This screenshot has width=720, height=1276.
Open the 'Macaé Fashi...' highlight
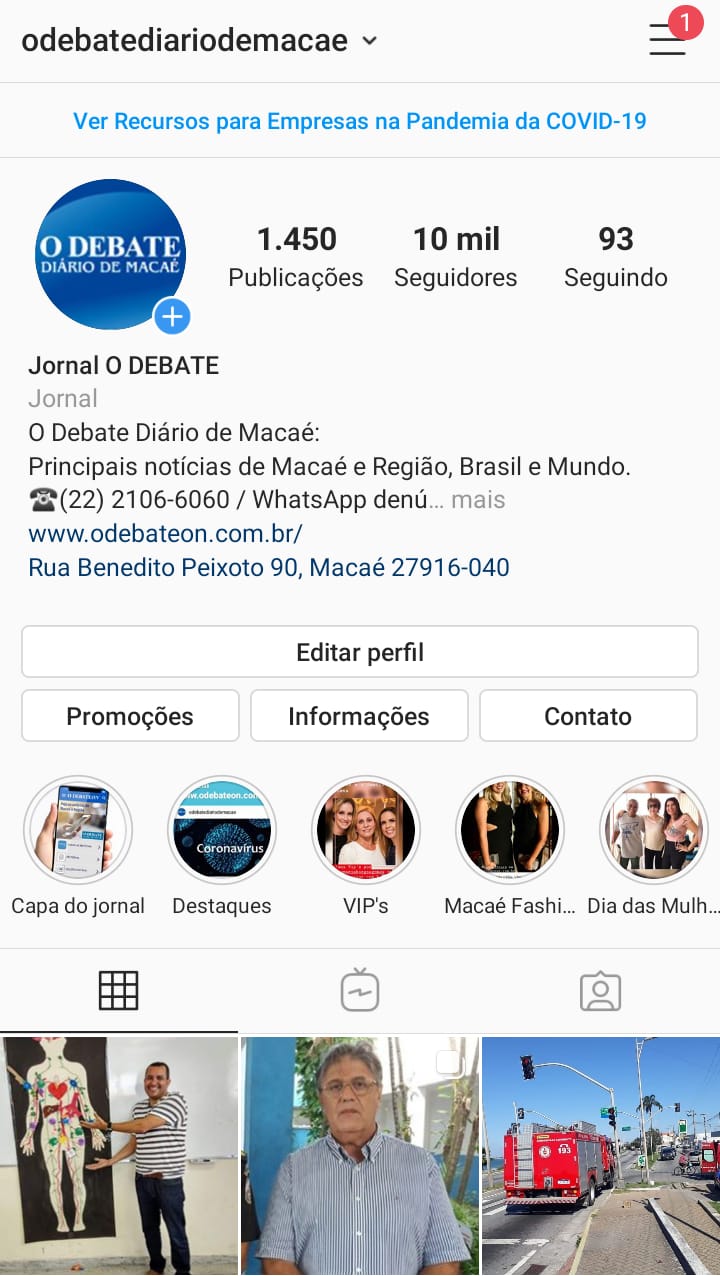click(510, 830)
